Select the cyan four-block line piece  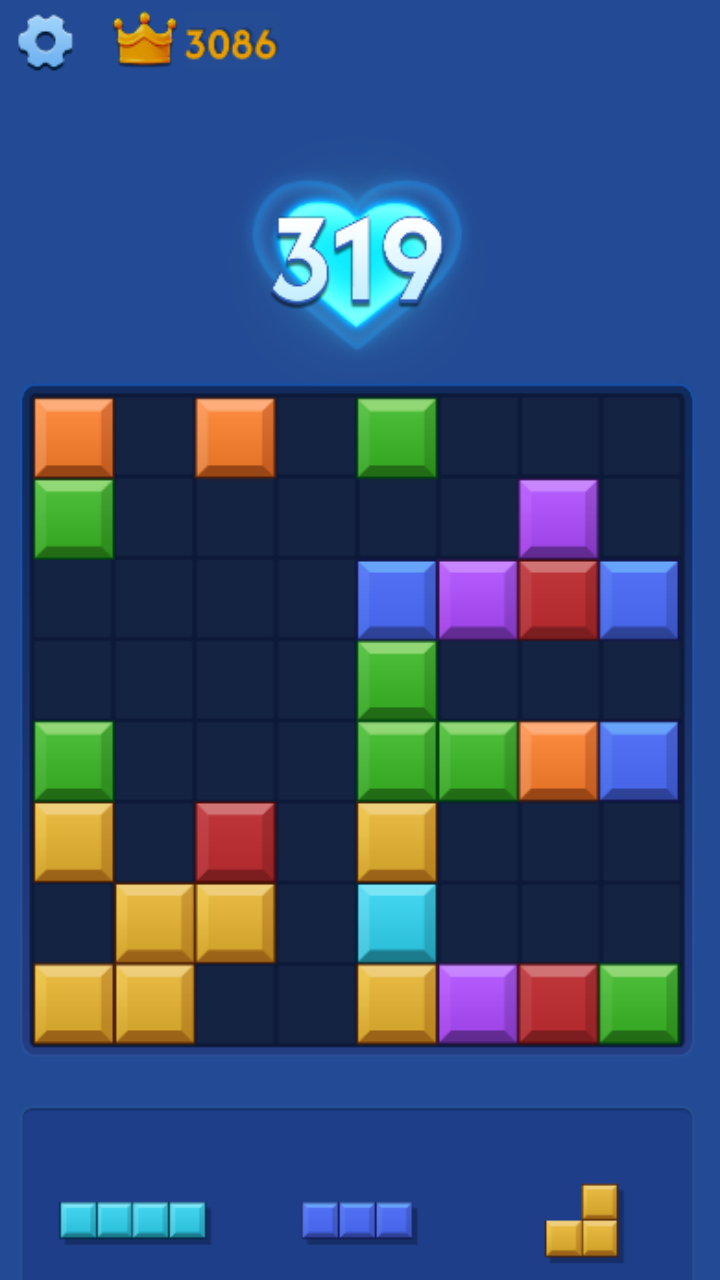click(x=133, y=1220)
